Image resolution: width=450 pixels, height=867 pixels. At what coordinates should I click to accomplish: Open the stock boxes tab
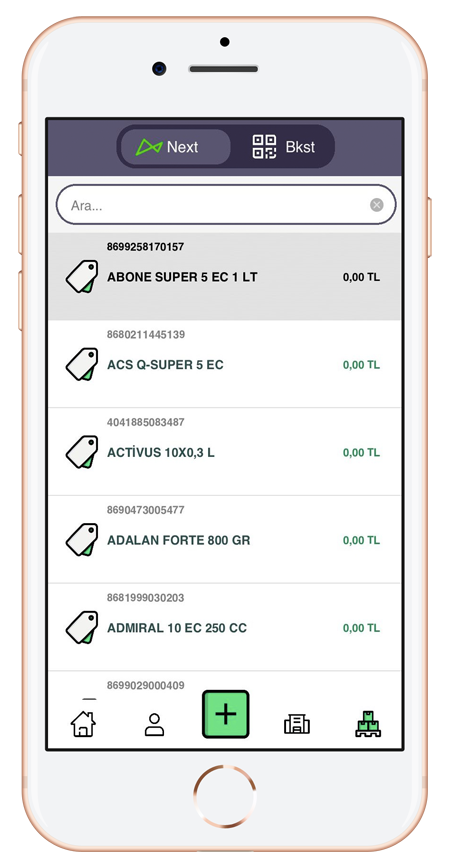pyautogui.click(x=368, y=724)
